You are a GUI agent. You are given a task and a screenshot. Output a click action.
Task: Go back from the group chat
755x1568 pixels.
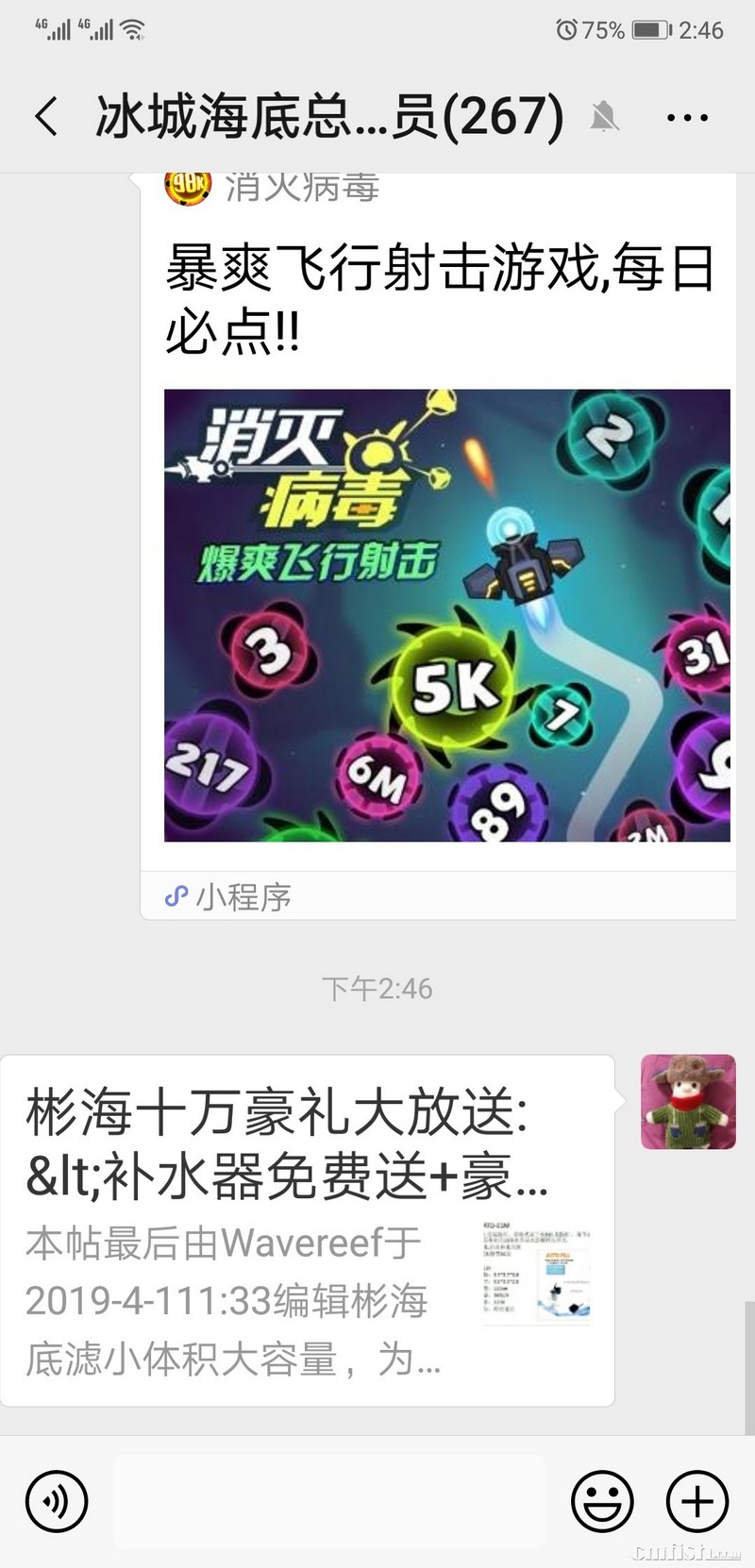45,117
